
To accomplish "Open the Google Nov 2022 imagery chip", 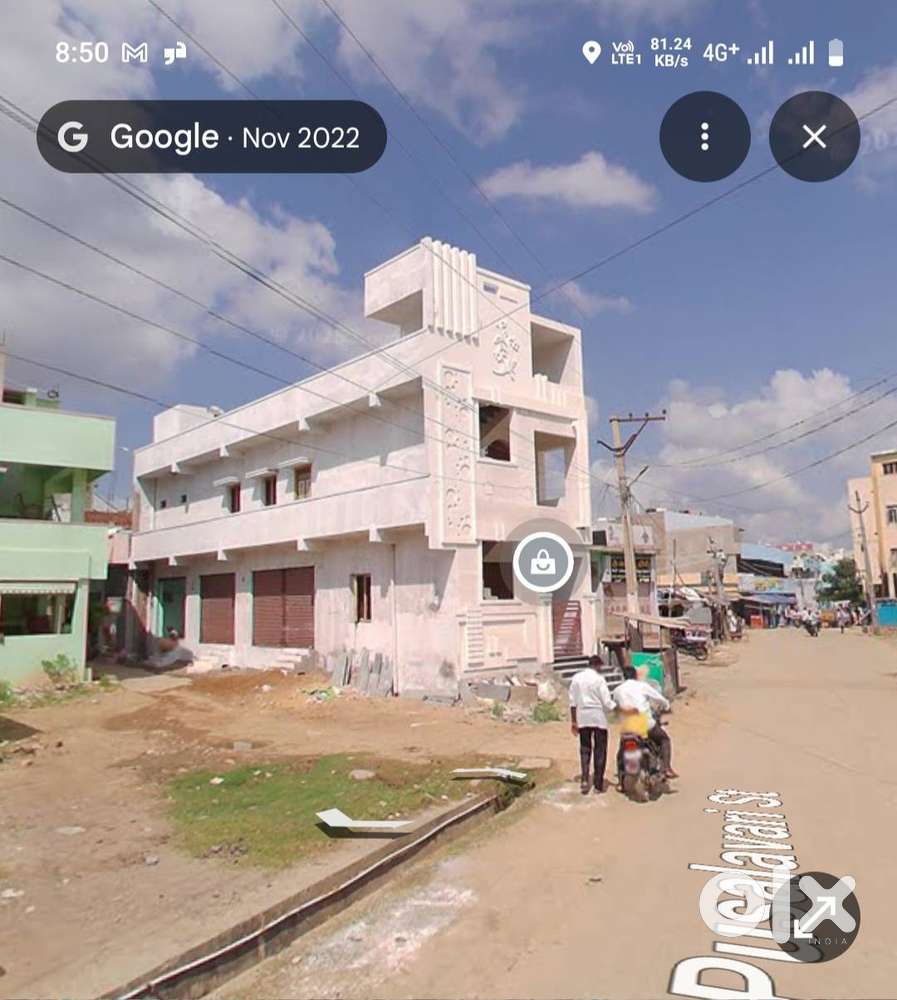I will (x=211, y=137).
